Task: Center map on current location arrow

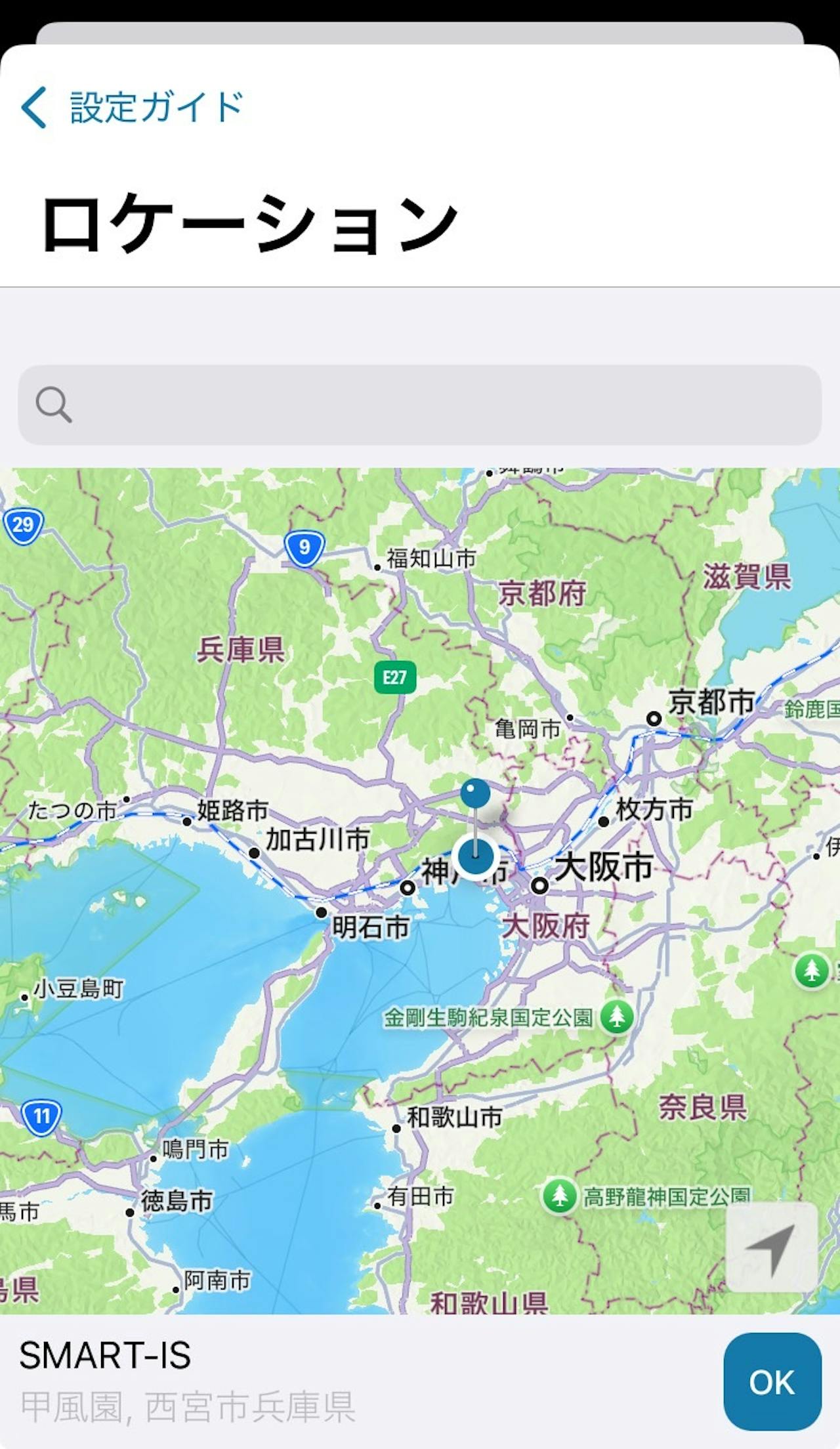Action: 772,1247
